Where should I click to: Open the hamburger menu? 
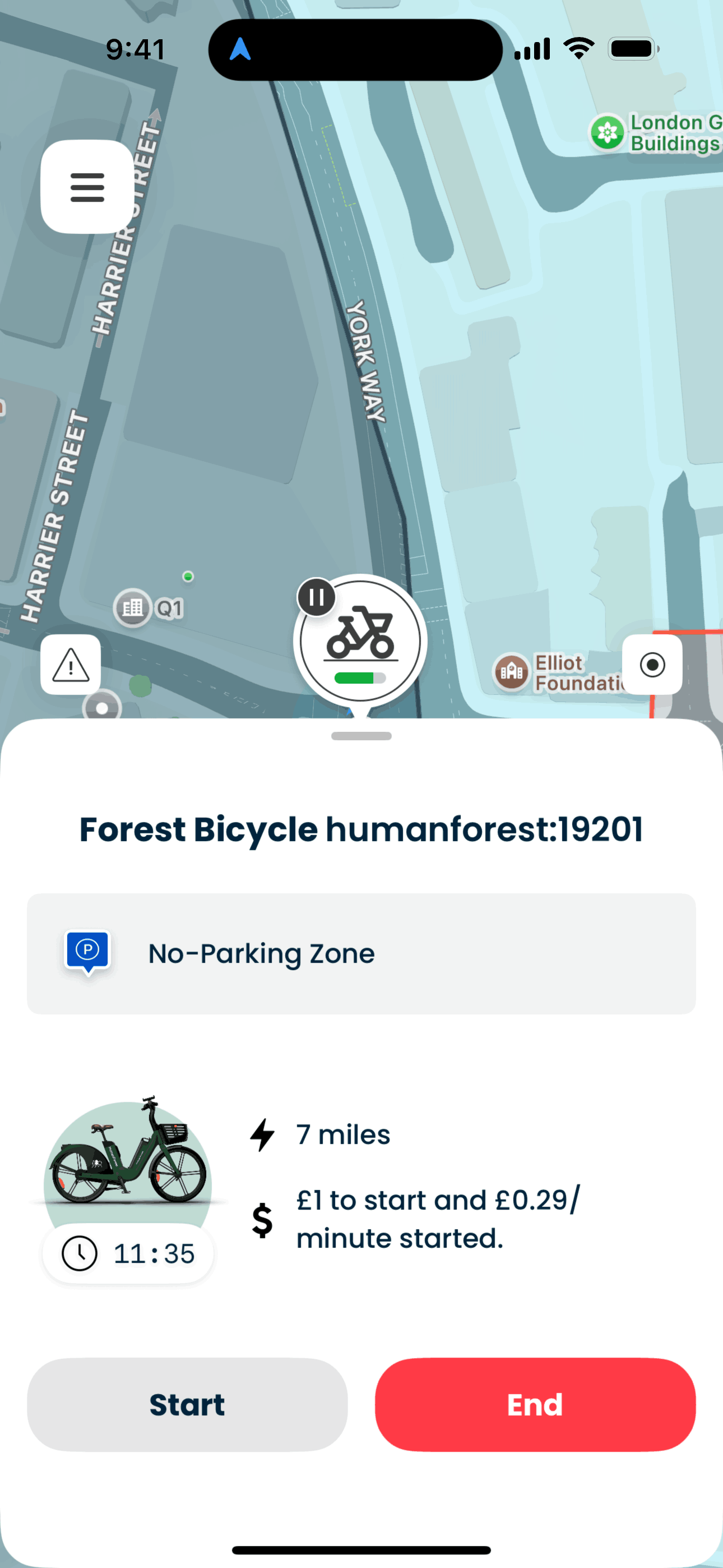point(87,187)
